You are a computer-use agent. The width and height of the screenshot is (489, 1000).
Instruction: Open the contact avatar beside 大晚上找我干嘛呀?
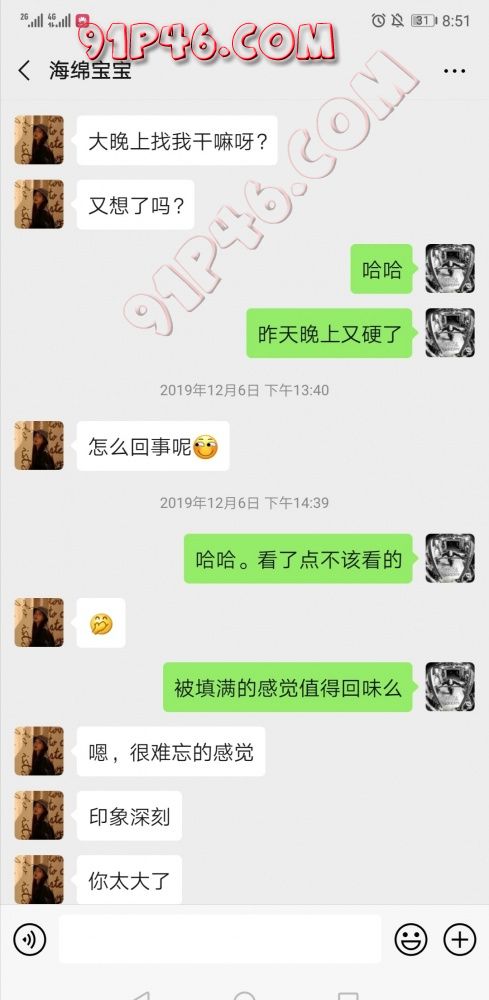(39, 140)
